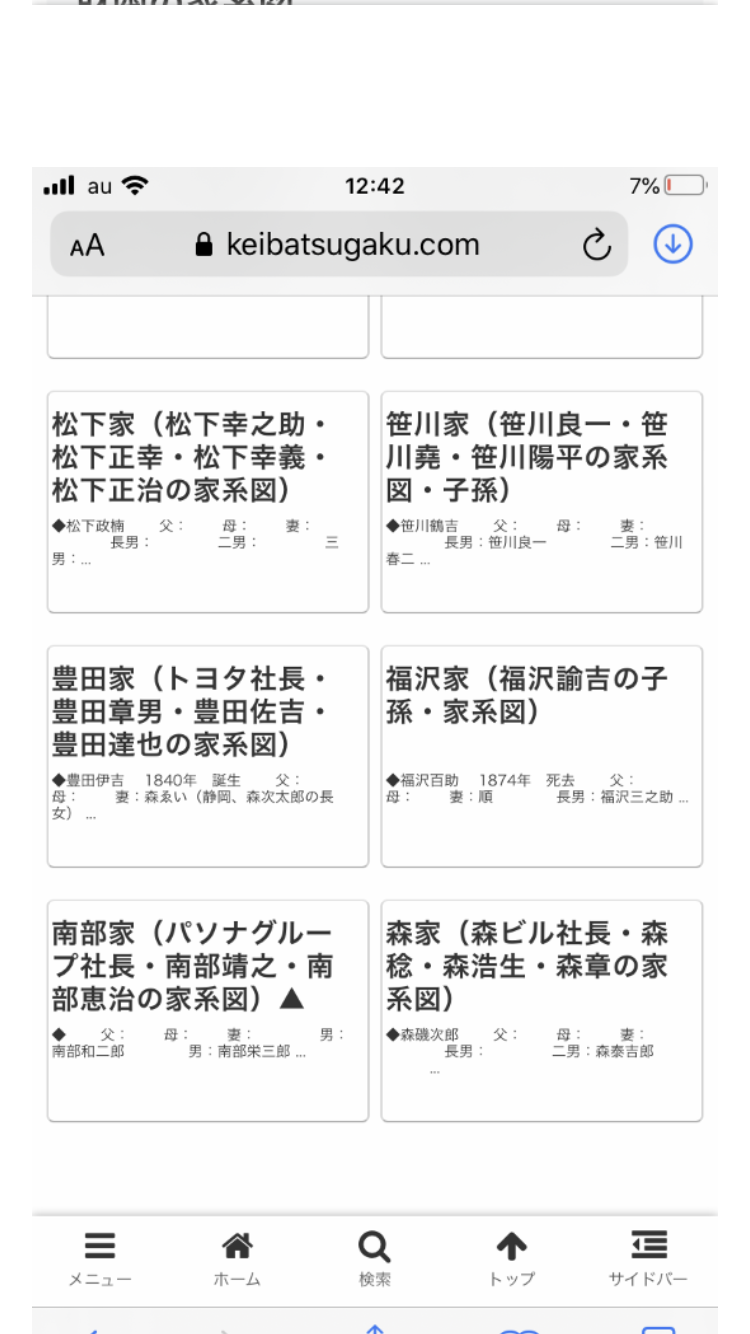750x1334 pixels.
Task: Open the AA text size options
Action: [87, 246]
